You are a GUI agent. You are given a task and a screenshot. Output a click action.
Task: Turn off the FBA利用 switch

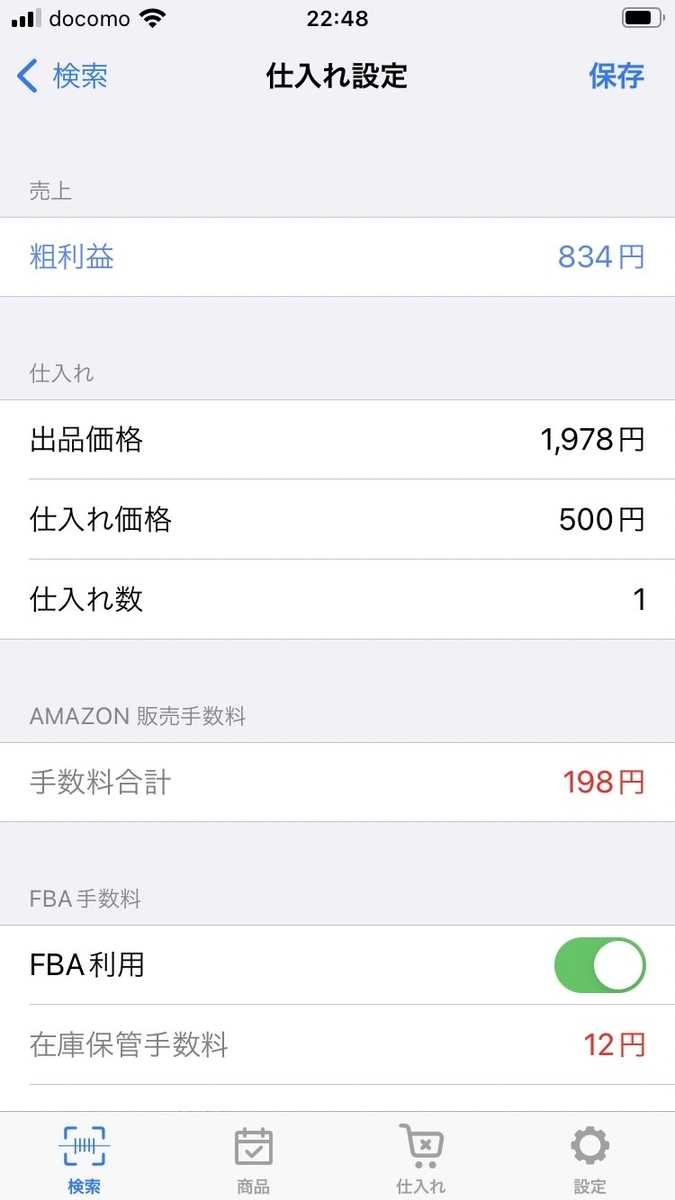click(x=599, y=965)
